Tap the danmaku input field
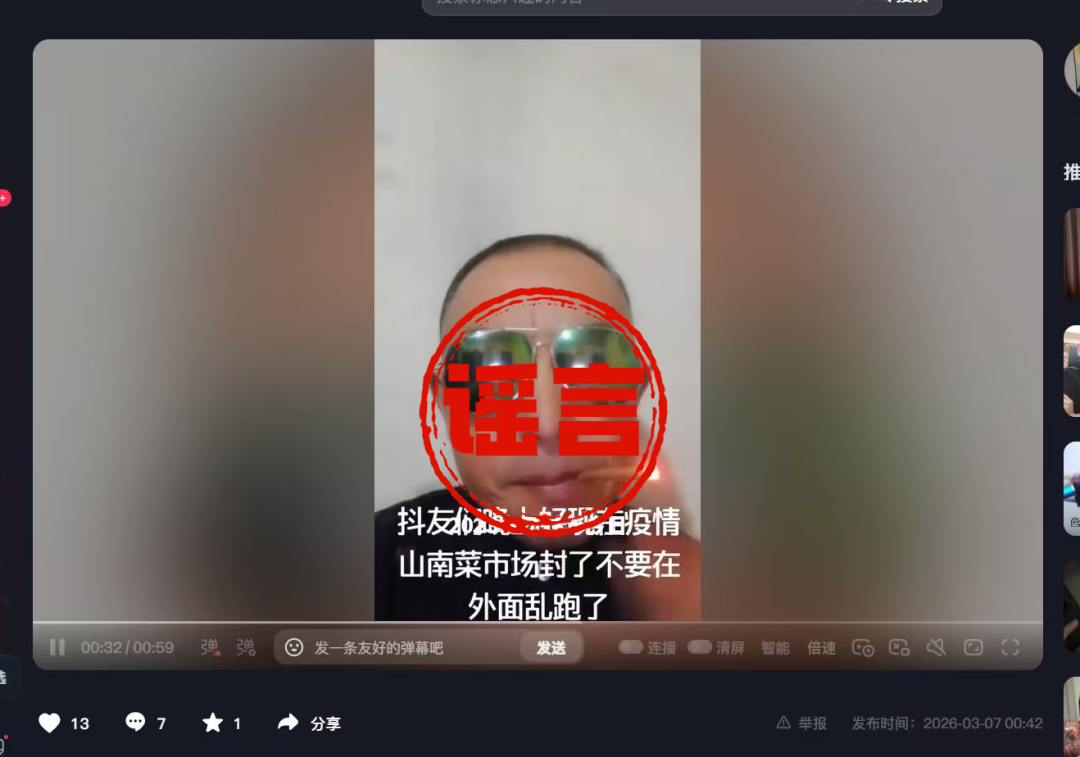Image resolution: width=1080 pixels, height=757 pixels. (x=410, y=648)
